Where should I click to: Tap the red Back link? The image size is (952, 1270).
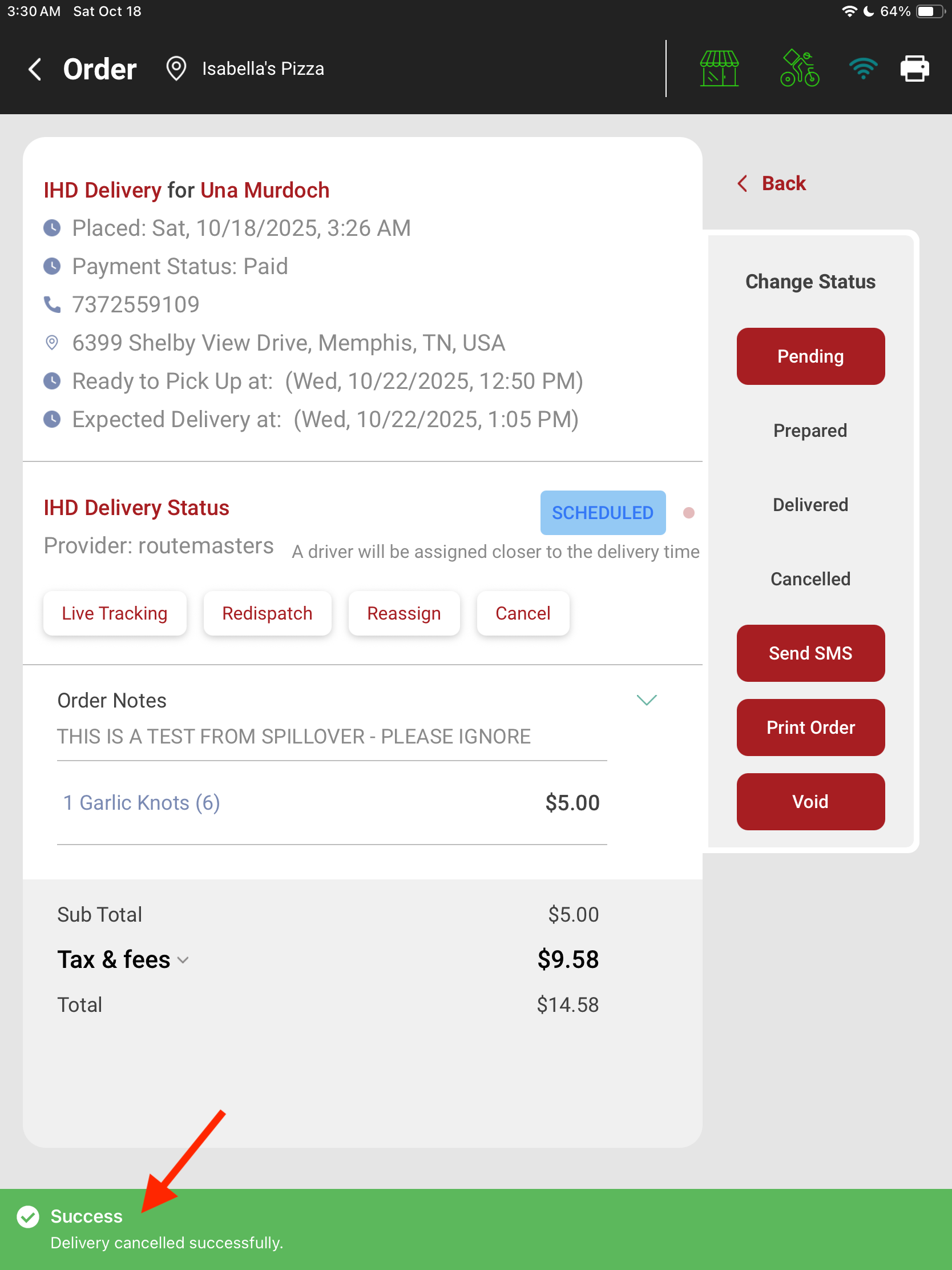(x=772, y=184)
